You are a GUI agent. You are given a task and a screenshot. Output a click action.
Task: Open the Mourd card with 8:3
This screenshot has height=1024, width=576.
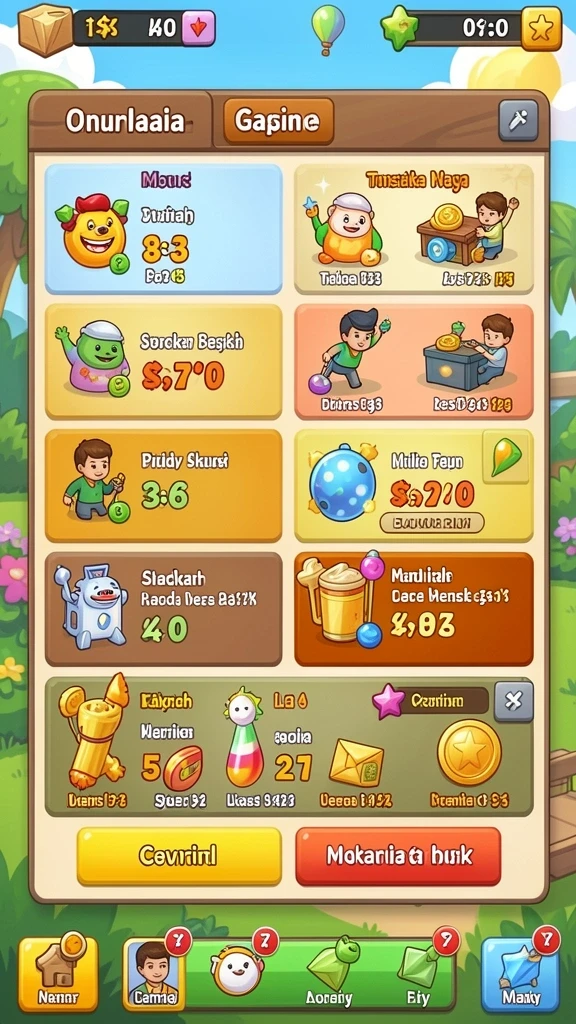[x=163, y=229]
